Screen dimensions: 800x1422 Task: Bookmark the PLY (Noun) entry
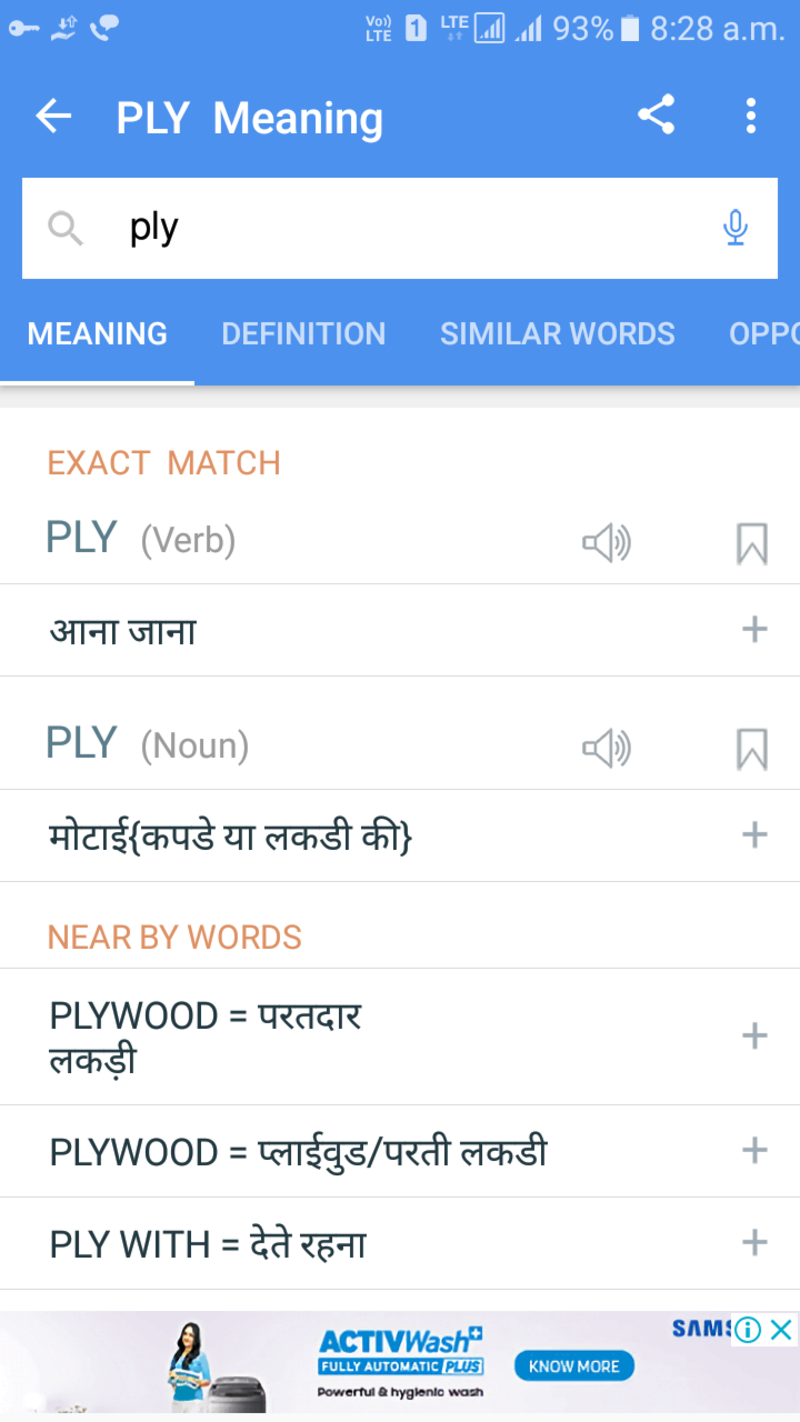(752, 749)
